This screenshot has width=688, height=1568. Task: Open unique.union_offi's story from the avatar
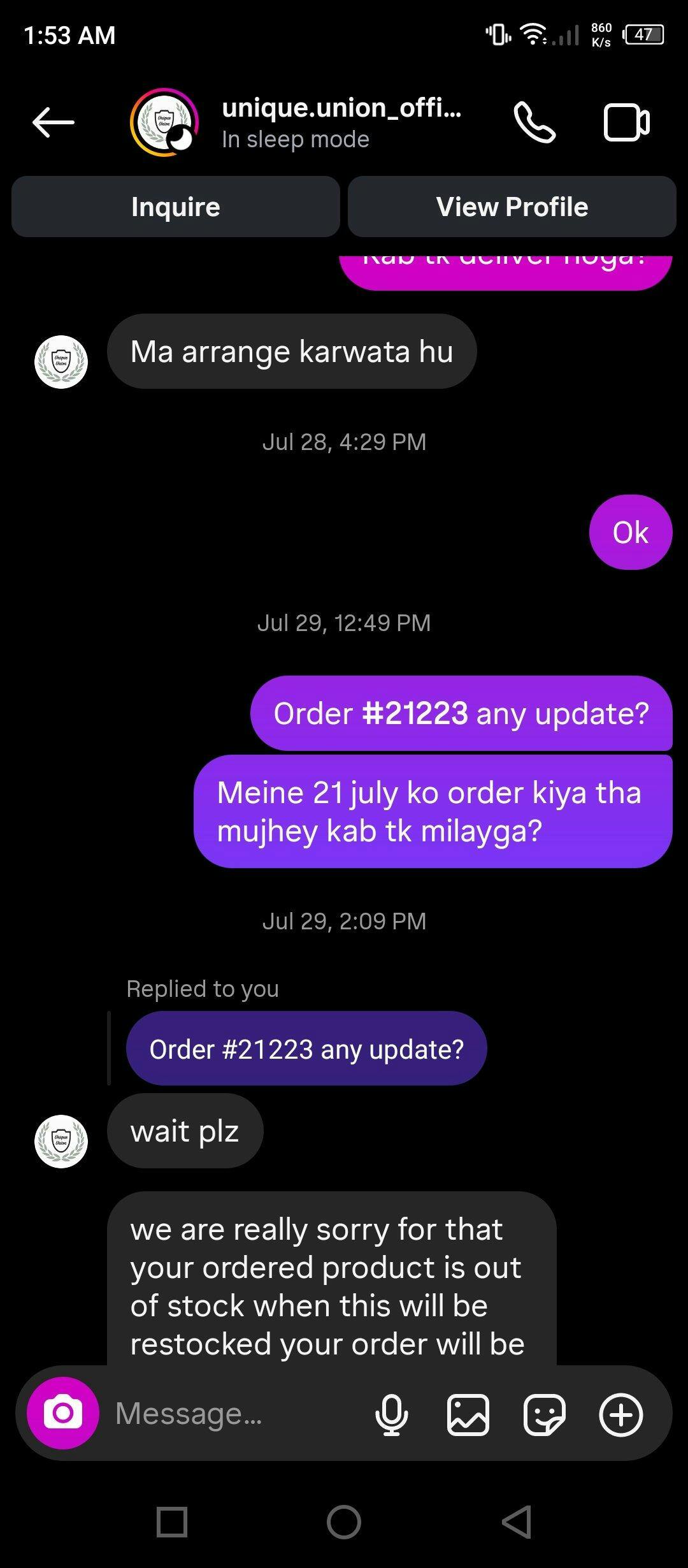click(164, 122)
